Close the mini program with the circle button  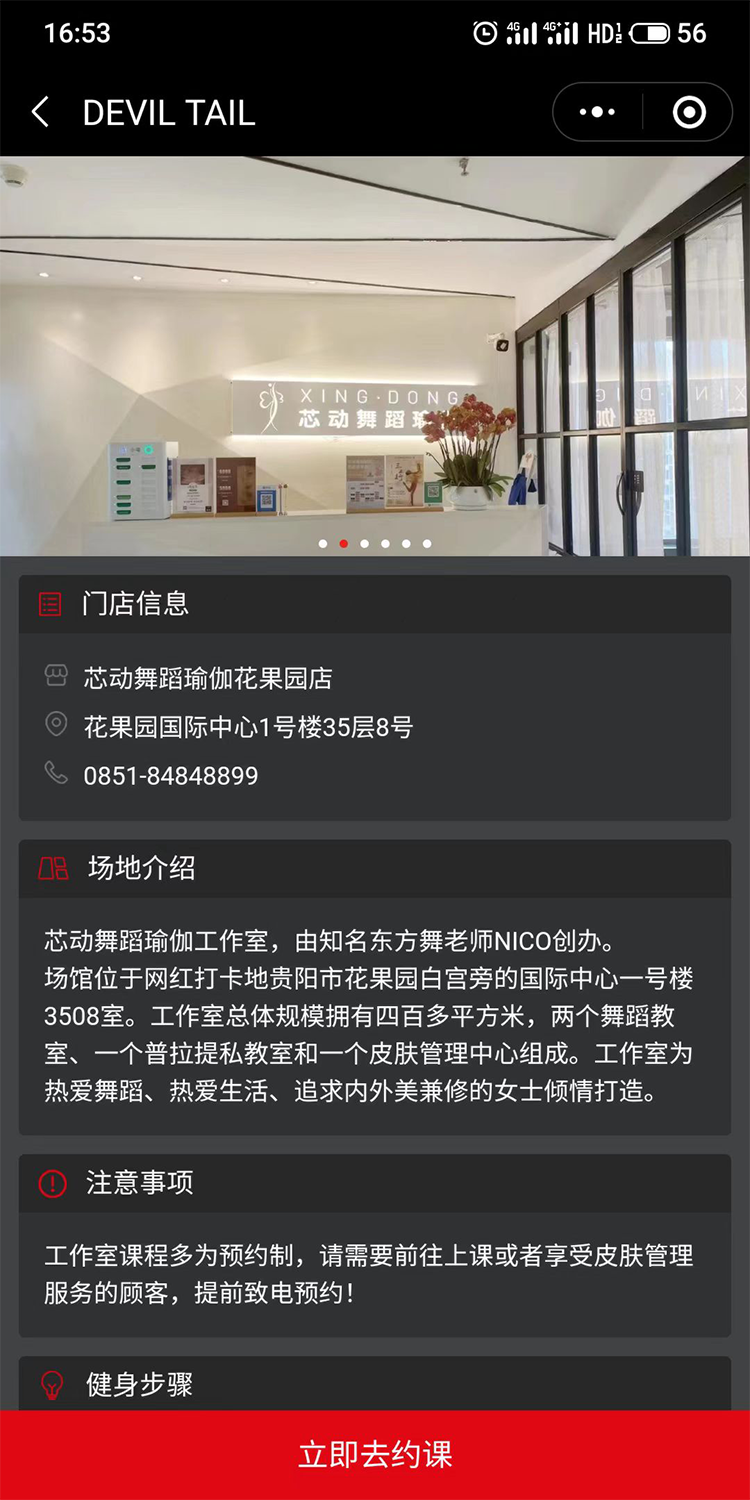click(689, 112)
